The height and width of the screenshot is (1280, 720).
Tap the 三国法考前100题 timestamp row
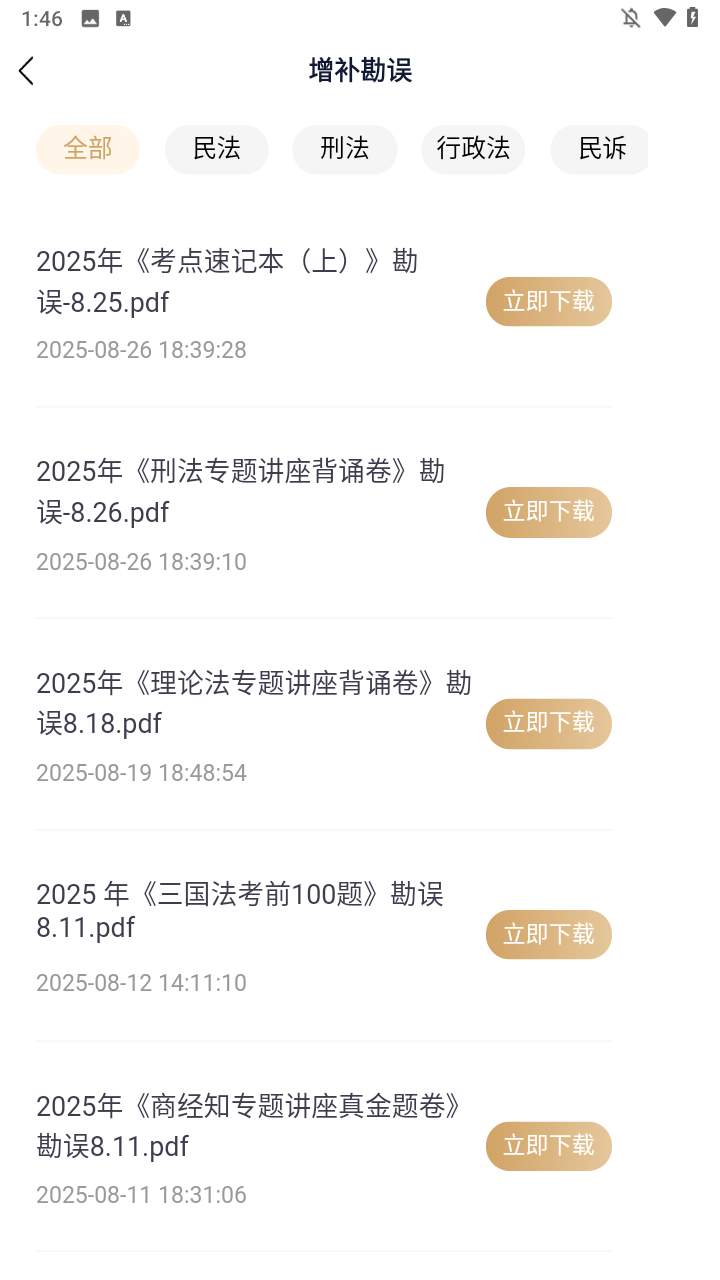(x=141, y=983)
